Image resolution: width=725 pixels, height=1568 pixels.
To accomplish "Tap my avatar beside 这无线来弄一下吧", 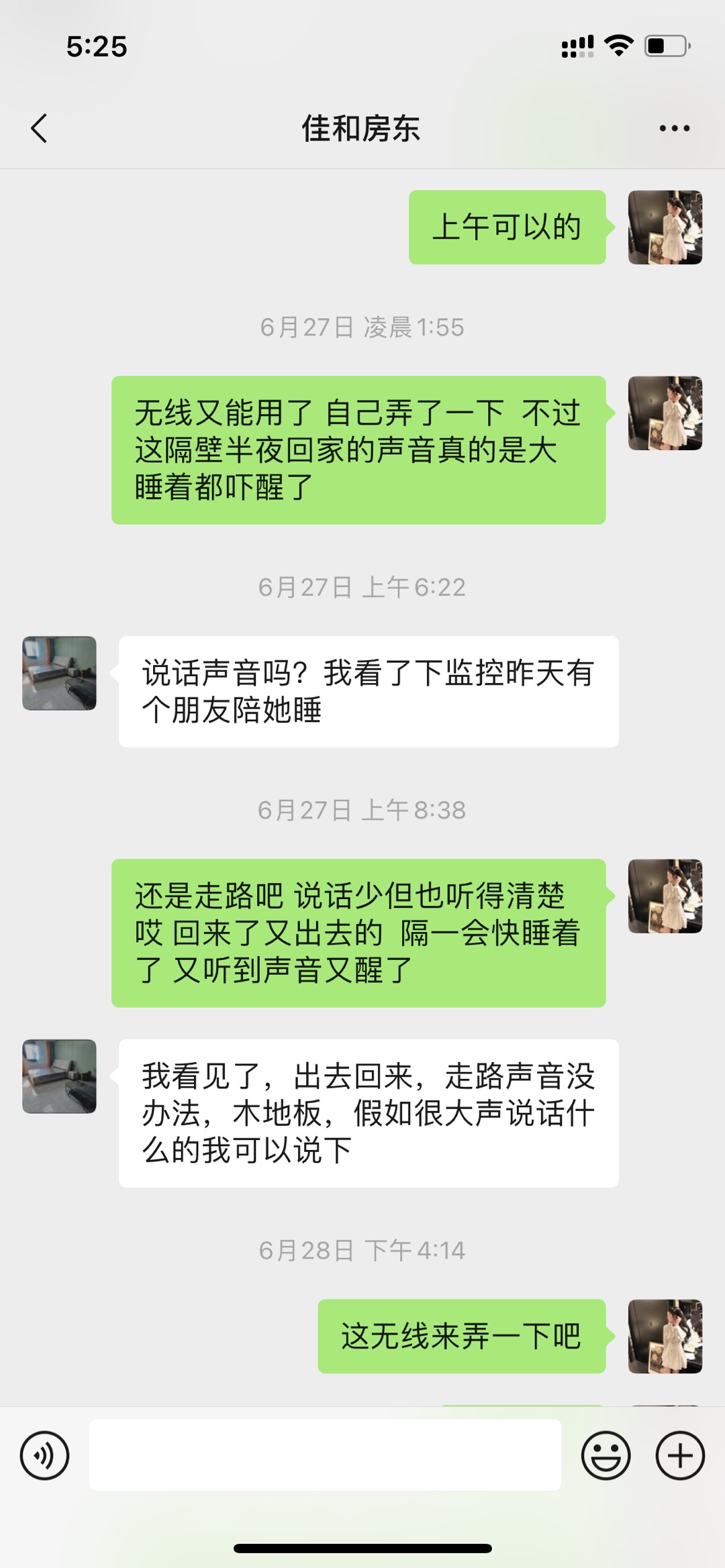I will click(x=665, y=1336).
